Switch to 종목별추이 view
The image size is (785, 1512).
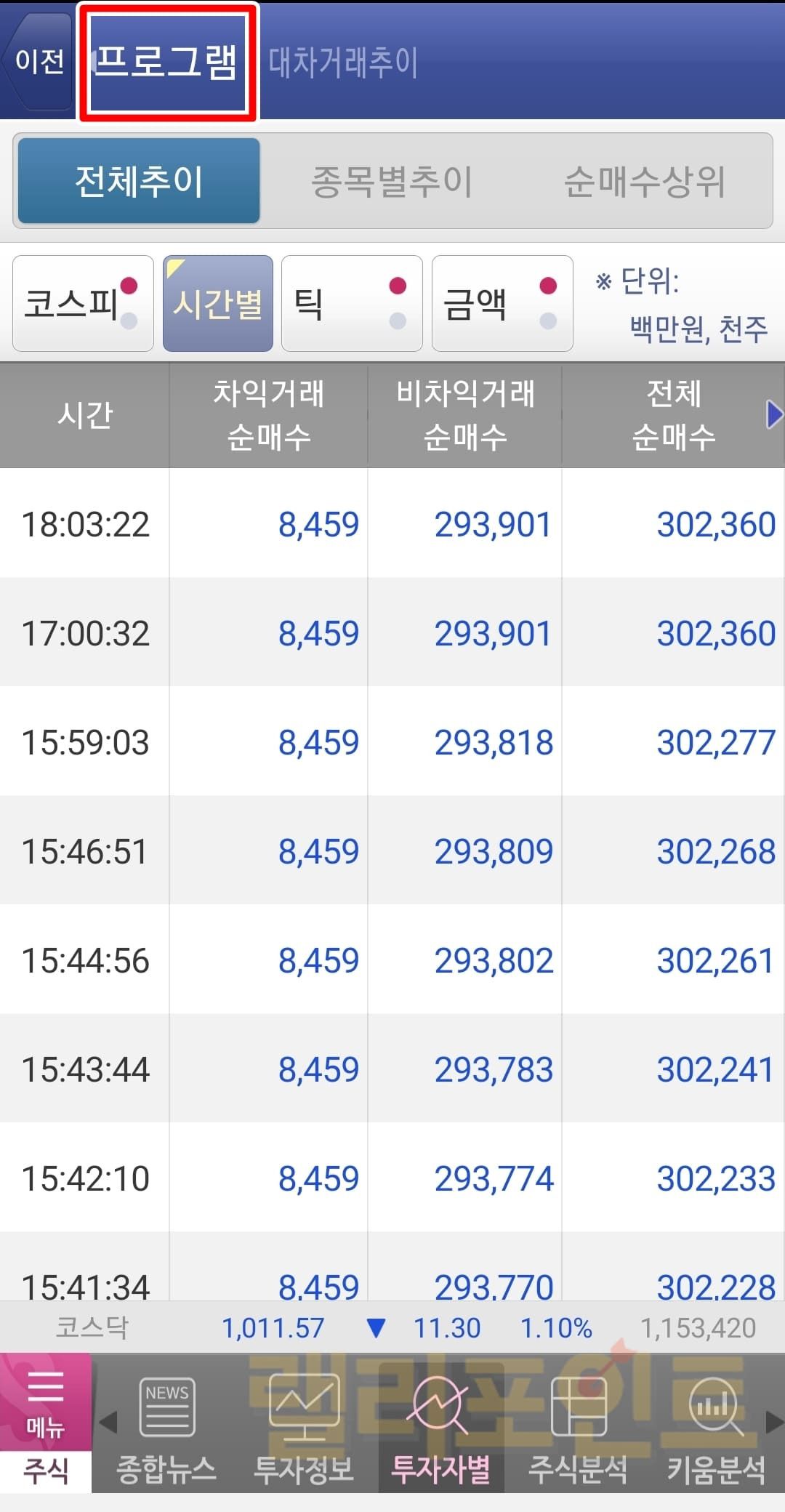tap(392, 181)
